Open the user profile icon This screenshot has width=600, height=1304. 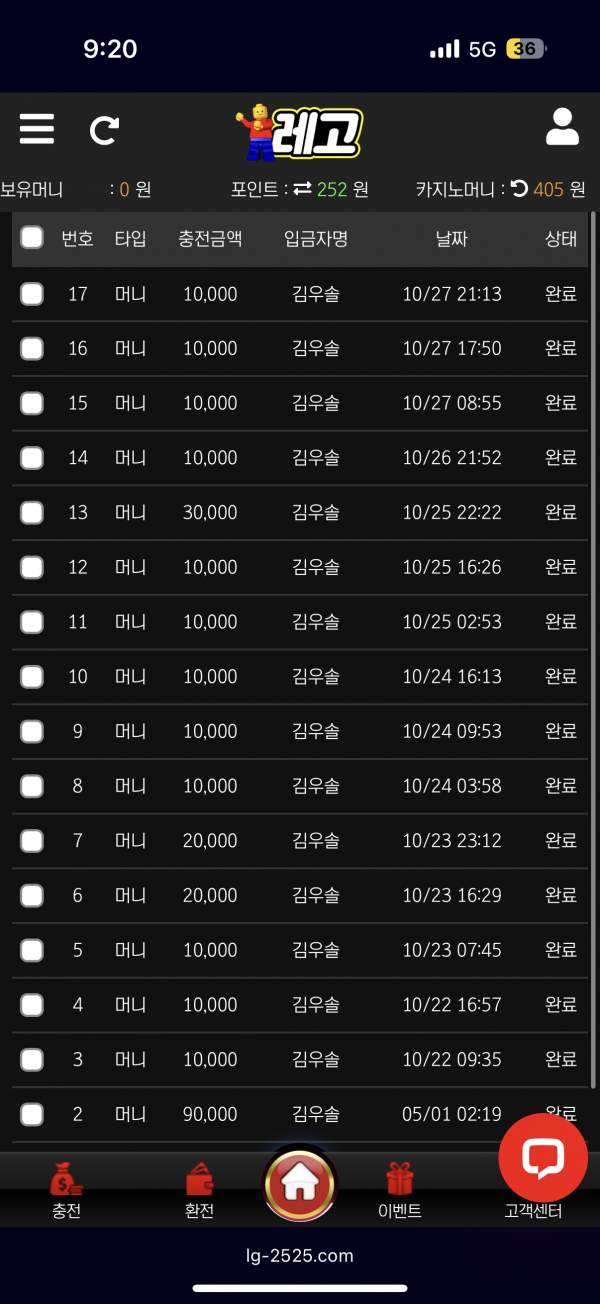(x=563, y=128)
